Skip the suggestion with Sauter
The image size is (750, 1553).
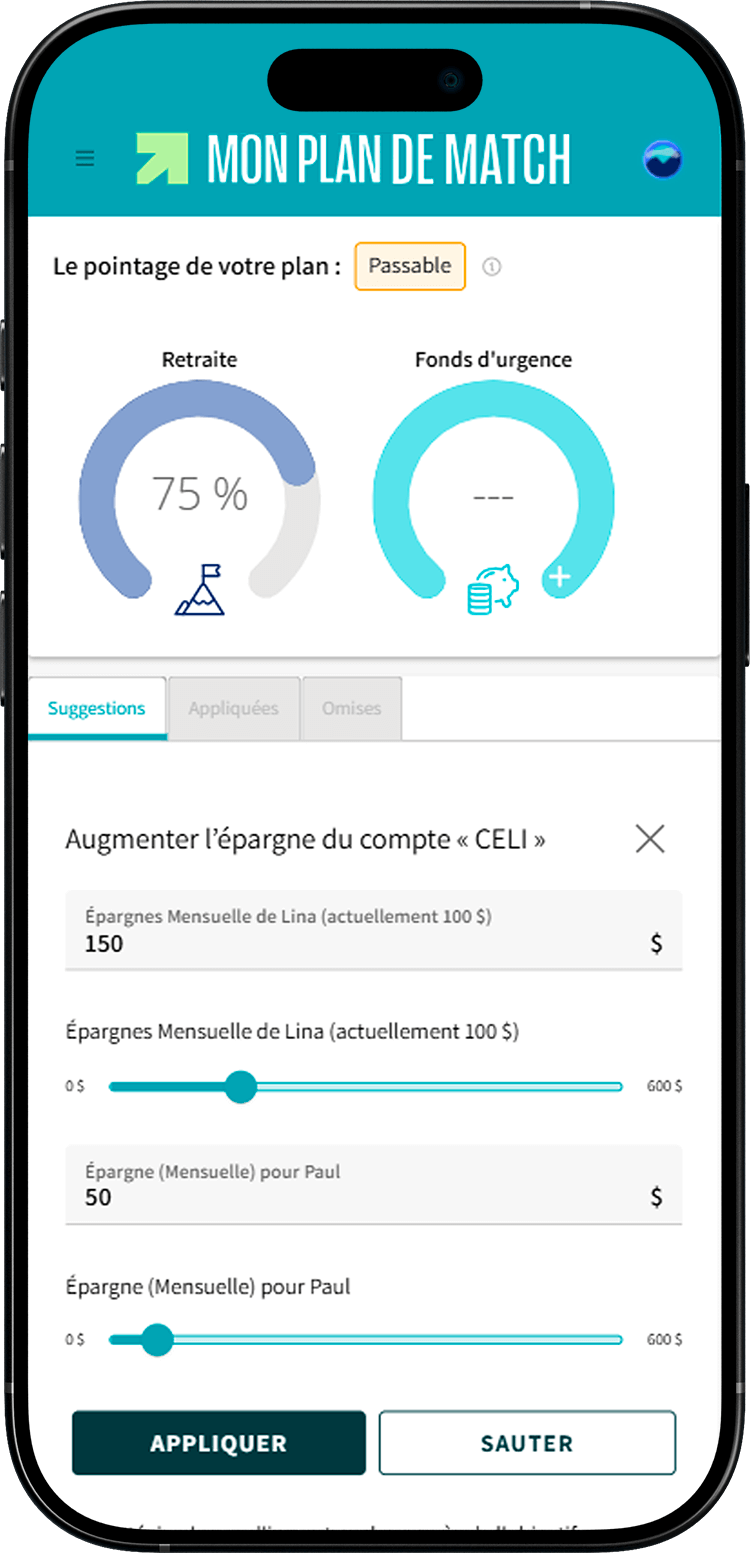point(527,1443)
